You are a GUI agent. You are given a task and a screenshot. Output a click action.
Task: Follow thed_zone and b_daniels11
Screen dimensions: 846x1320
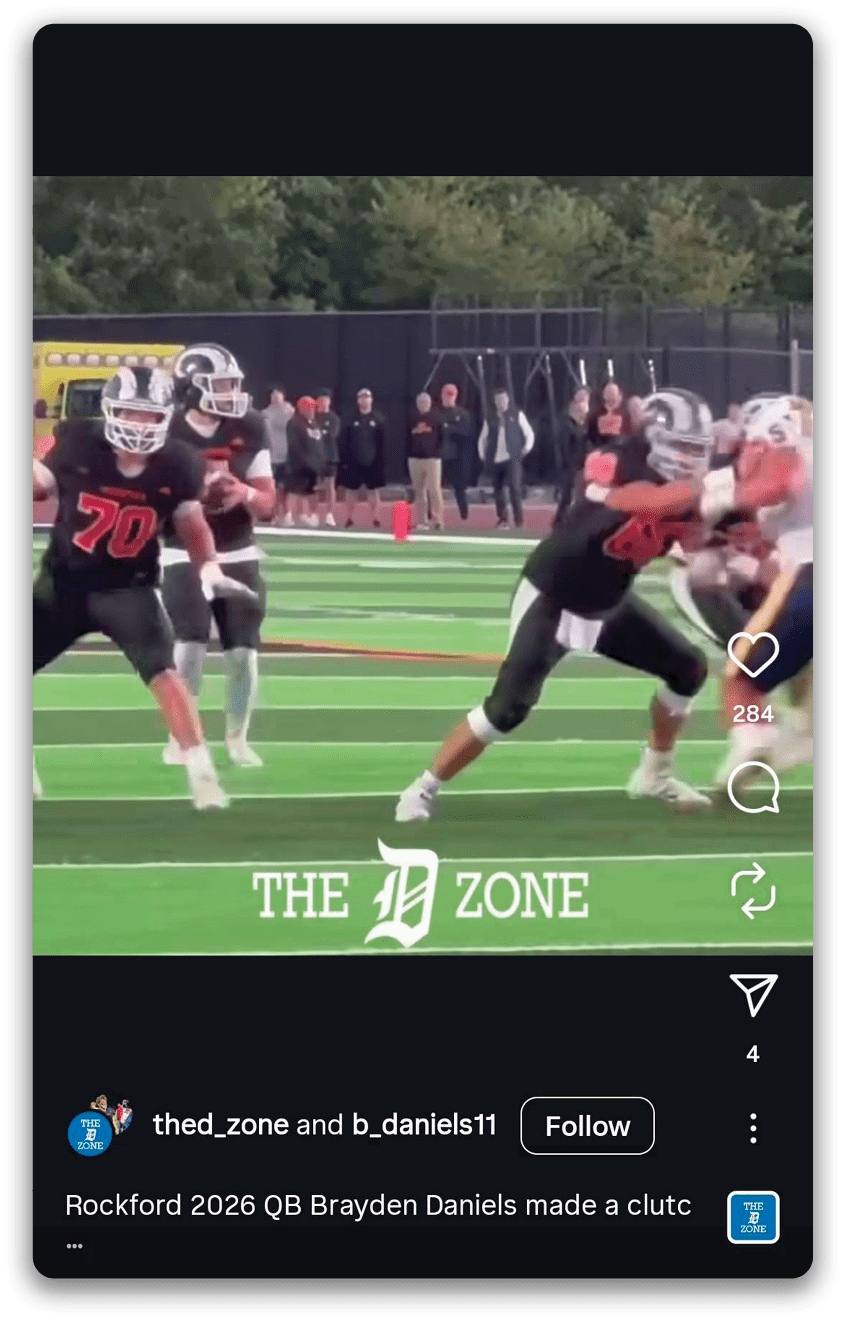pyautogui.click(x=587, y=1126)
